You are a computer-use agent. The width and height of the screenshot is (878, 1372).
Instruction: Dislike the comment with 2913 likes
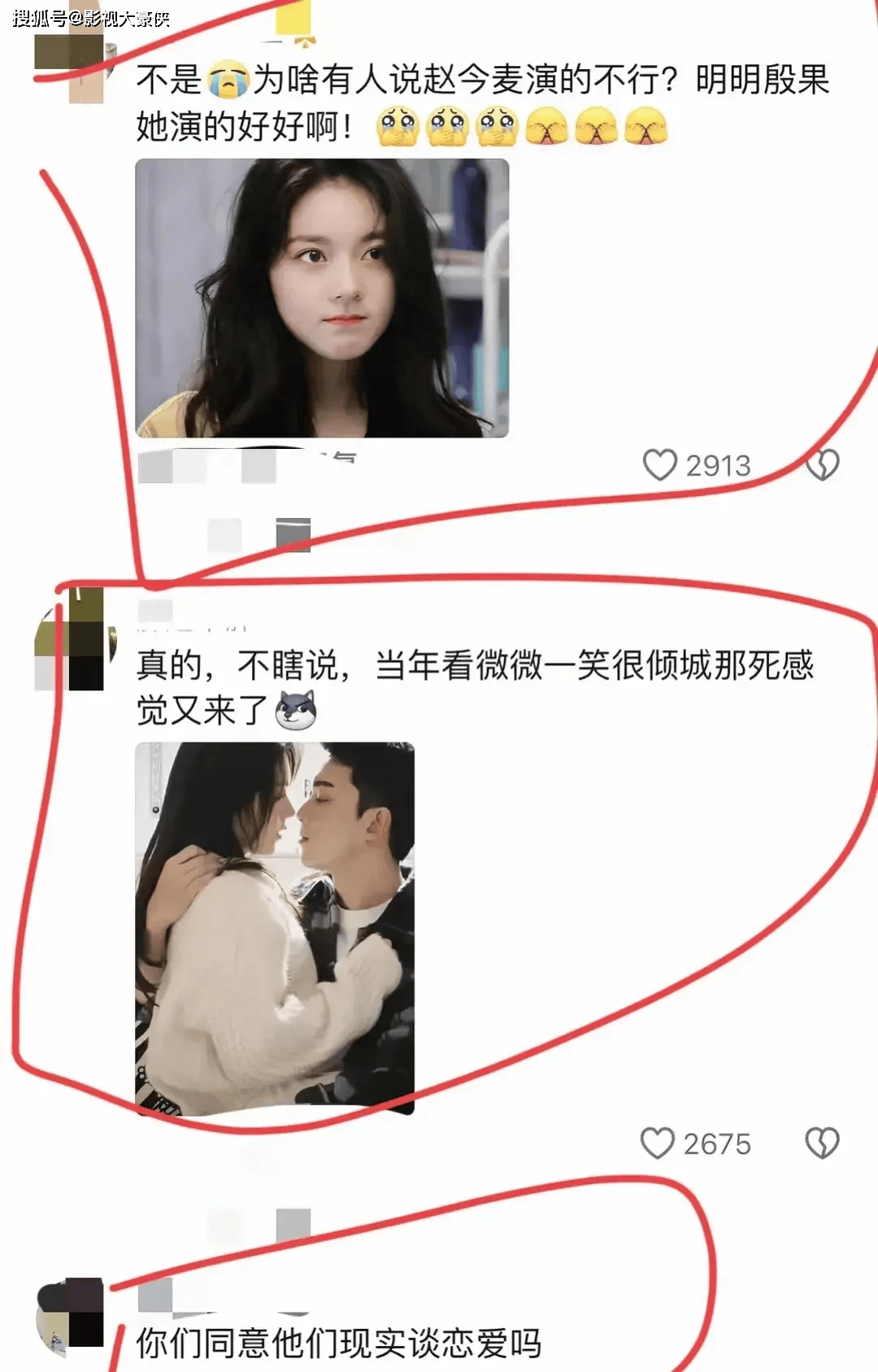pos(822,465)
